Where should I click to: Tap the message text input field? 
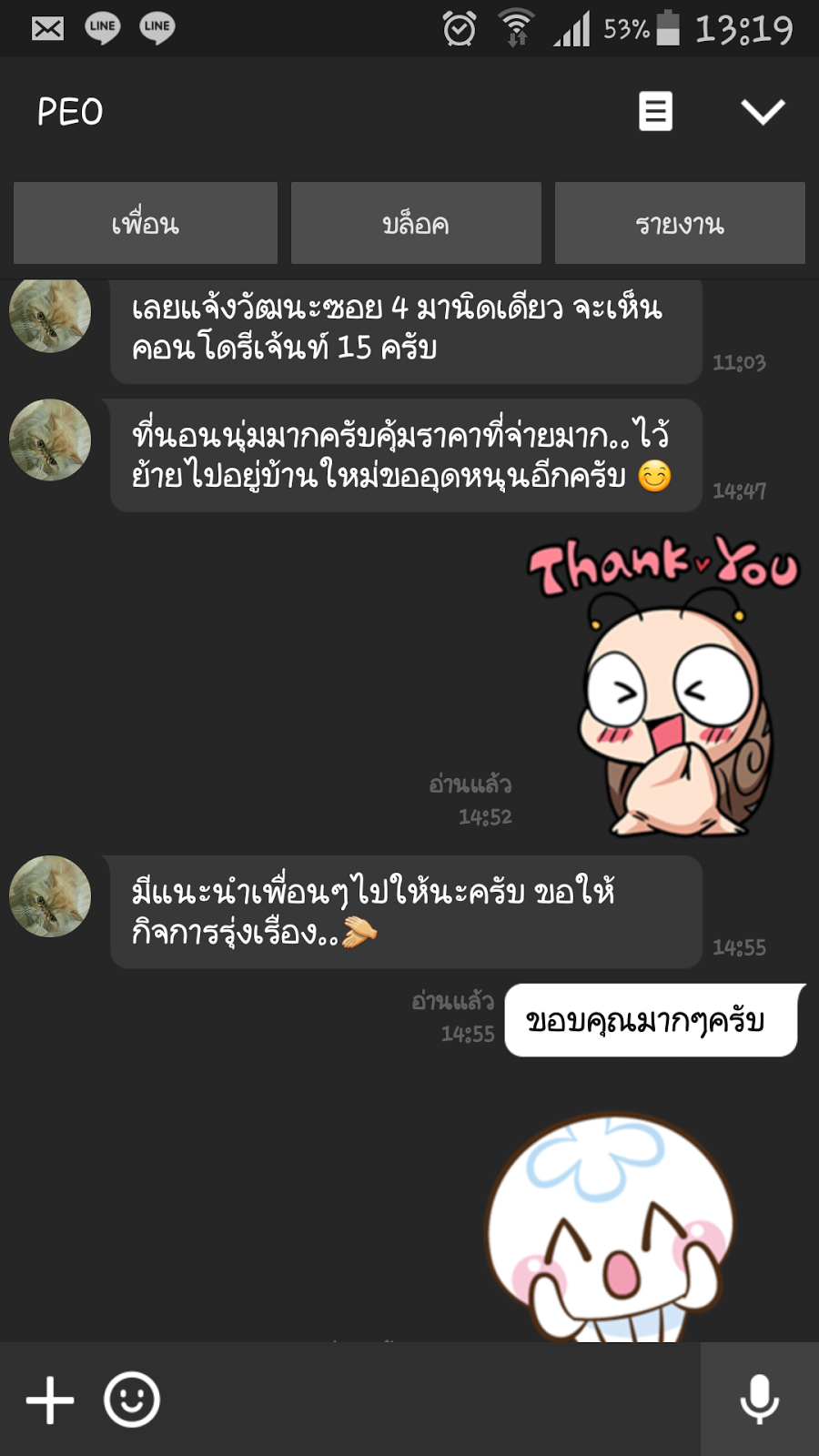437,1400
